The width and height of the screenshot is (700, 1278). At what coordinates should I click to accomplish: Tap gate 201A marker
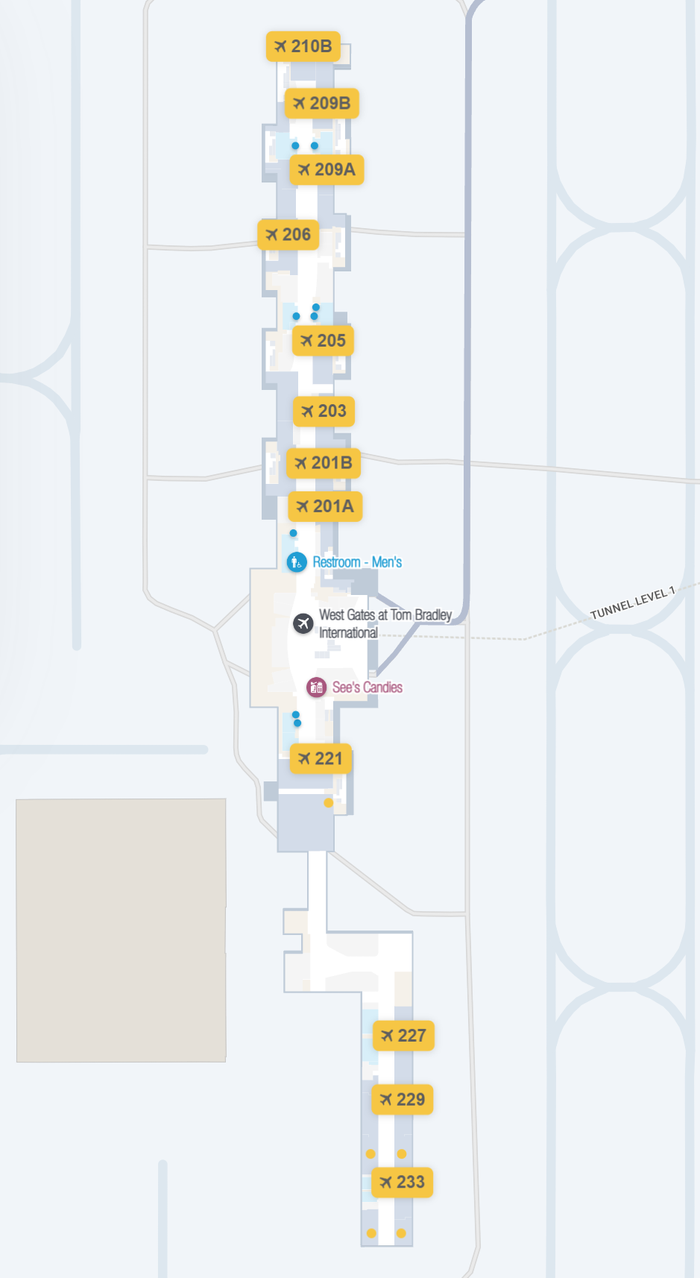(325, 507)
